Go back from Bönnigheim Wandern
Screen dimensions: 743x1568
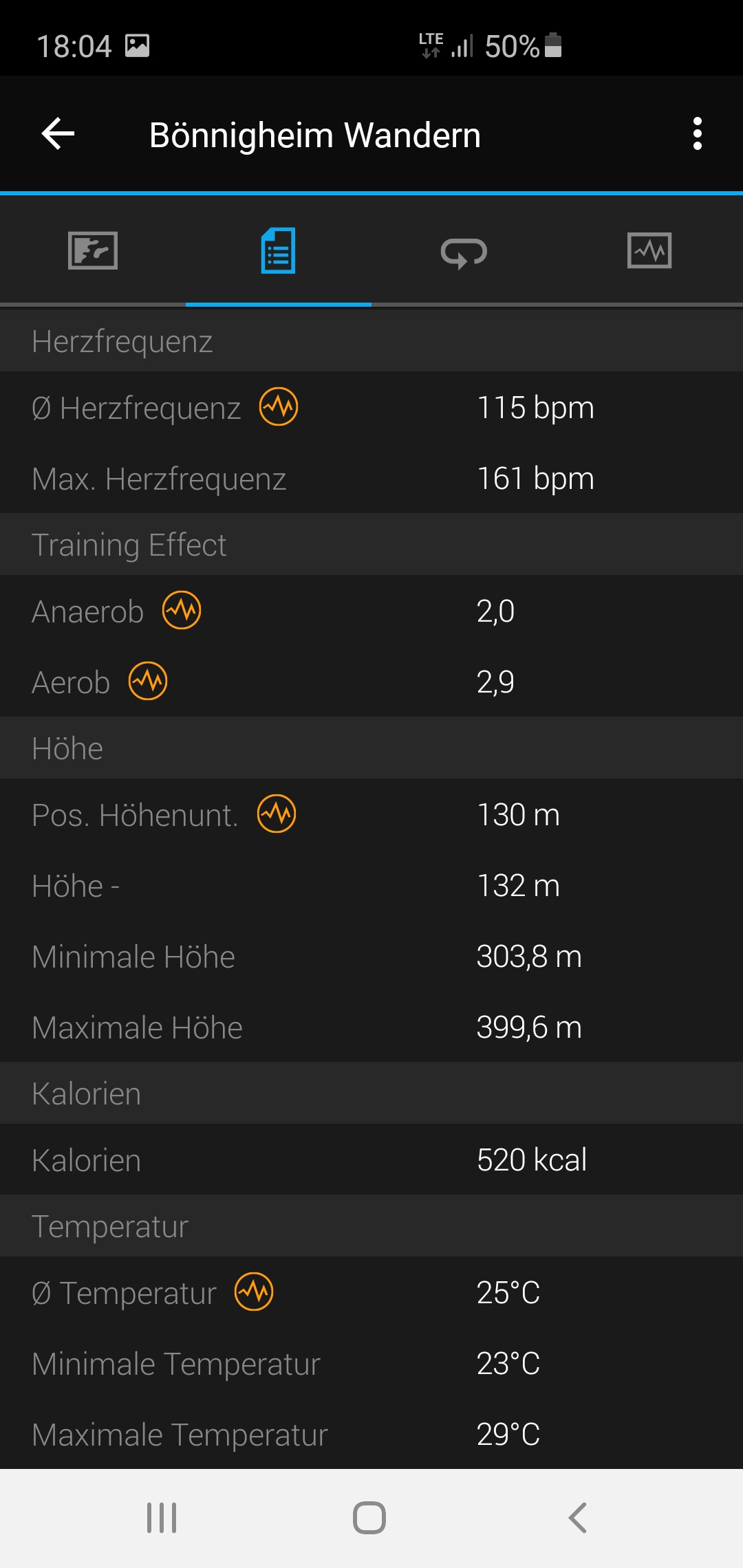[58, 133]
